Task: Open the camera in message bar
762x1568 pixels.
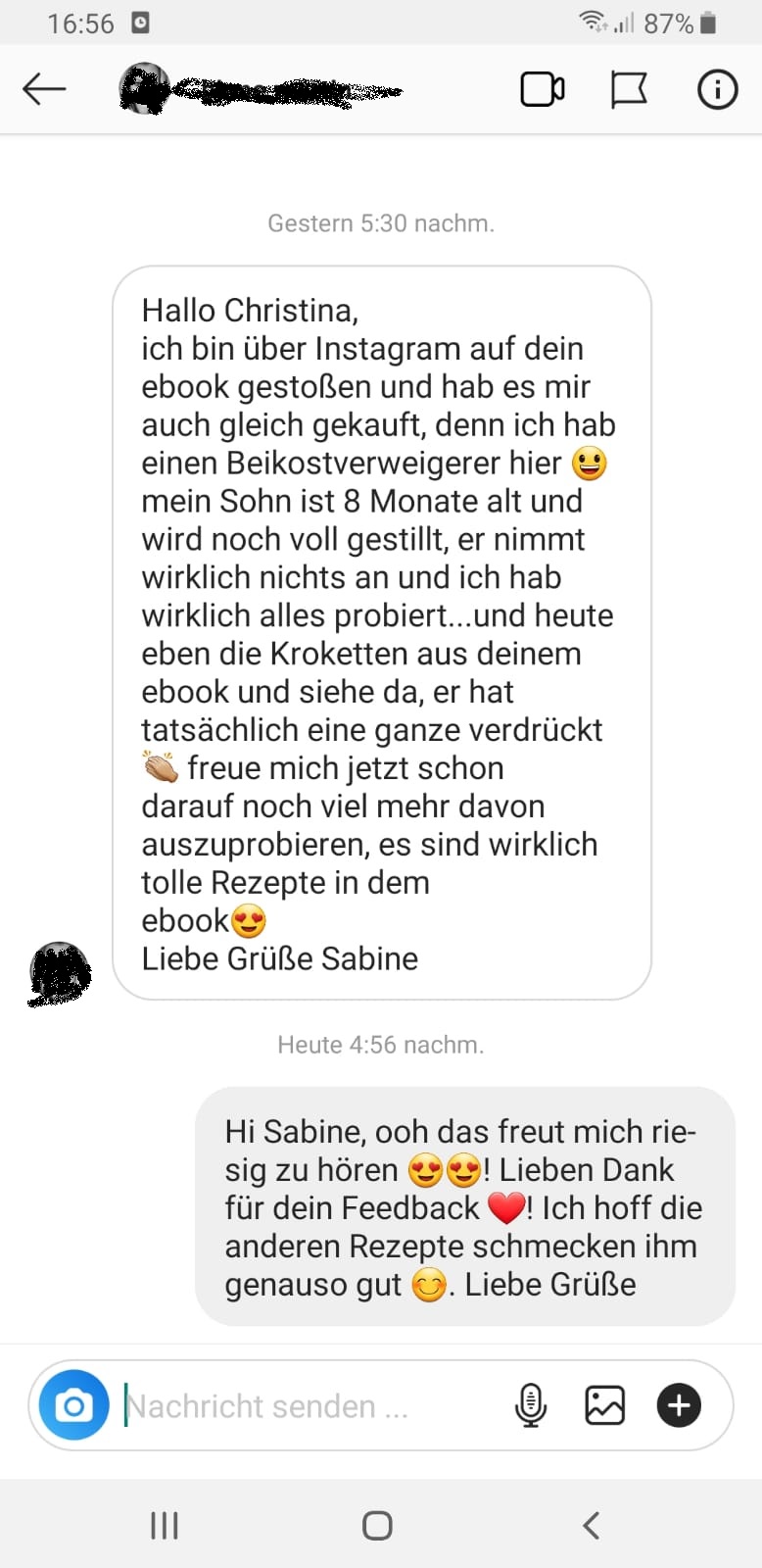Action: pos(73,1405)
